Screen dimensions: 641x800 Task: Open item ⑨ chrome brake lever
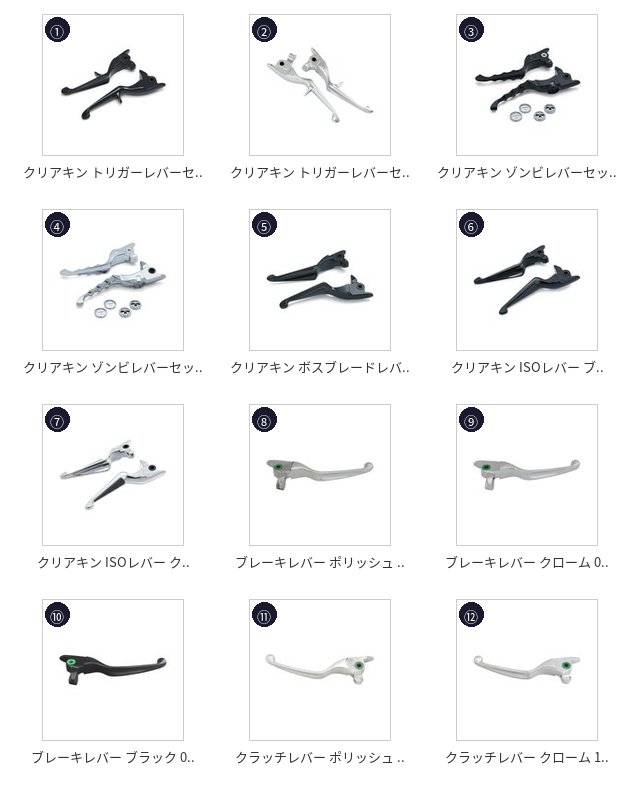pyautogui.click(x=527, y=475)
